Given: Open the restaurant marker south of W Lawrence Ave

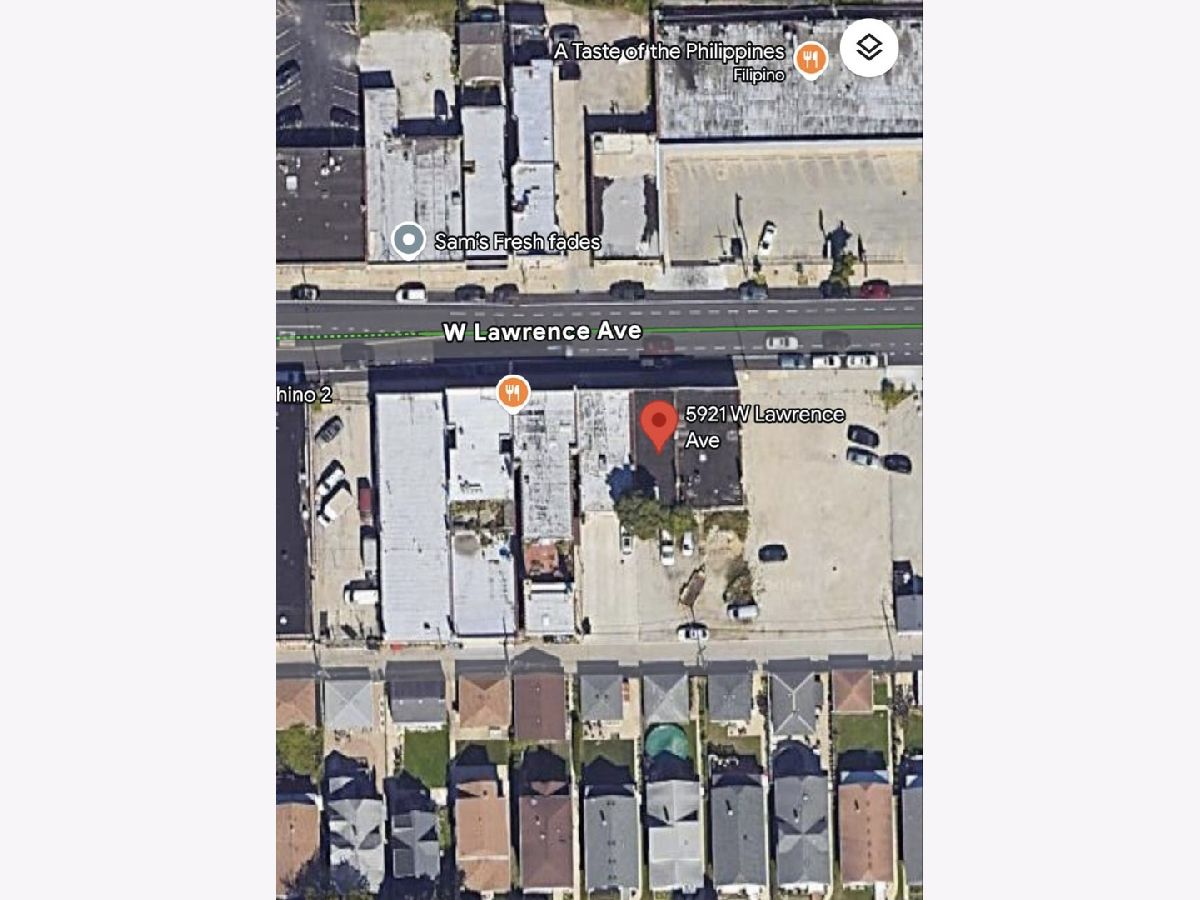Looking at the screenshot, I should pyautogui.click(x=513, y=392).
